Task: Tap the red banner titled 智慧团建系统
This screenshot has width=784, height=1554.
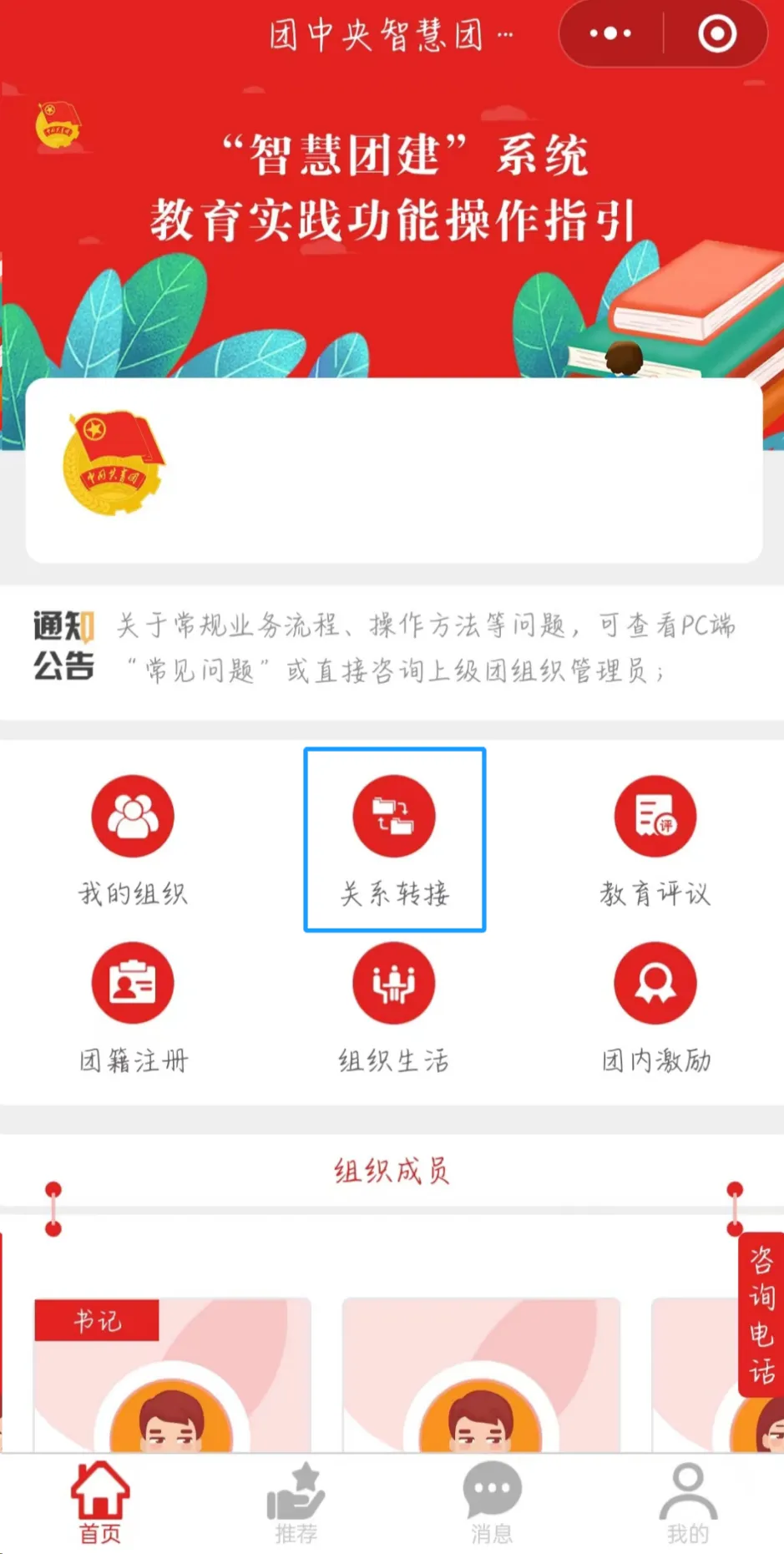Action: (392, 184)
